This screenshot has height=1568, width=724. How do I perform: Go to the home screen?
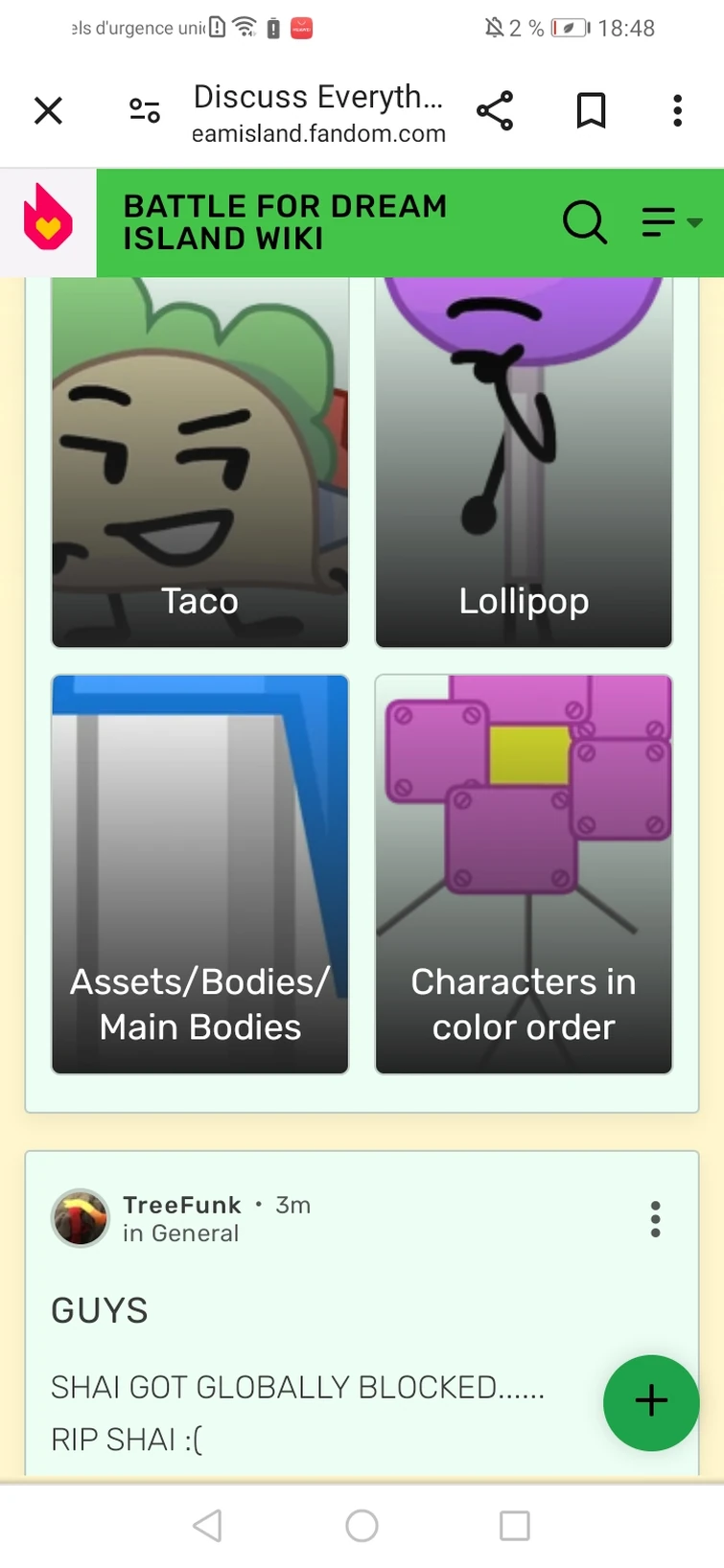click(362, 1525)
